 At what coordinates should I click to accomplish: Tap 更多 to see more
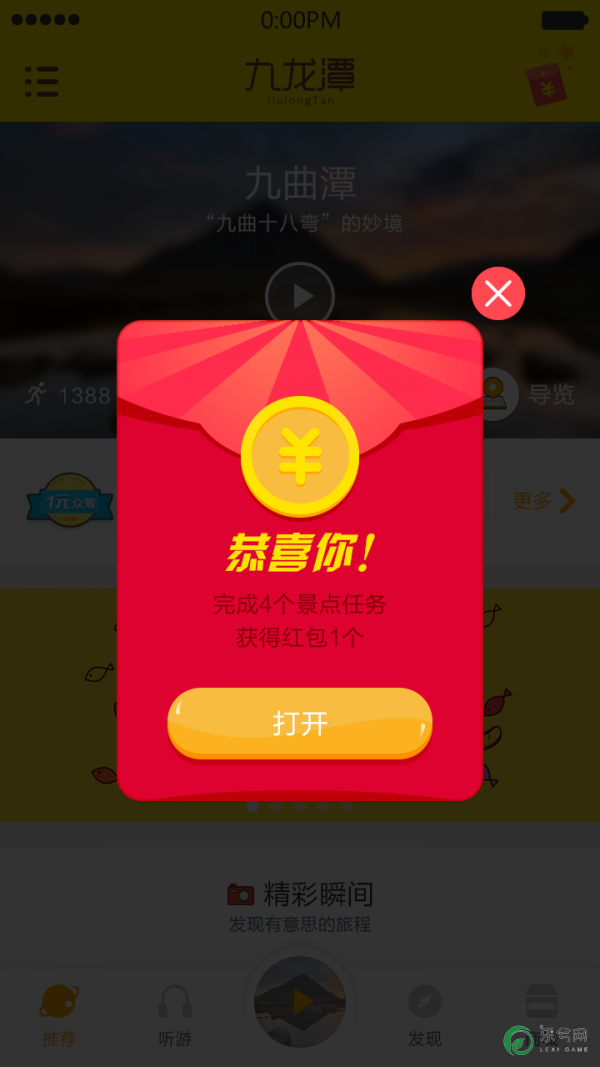pyautogui.click(x=544, y=501)
